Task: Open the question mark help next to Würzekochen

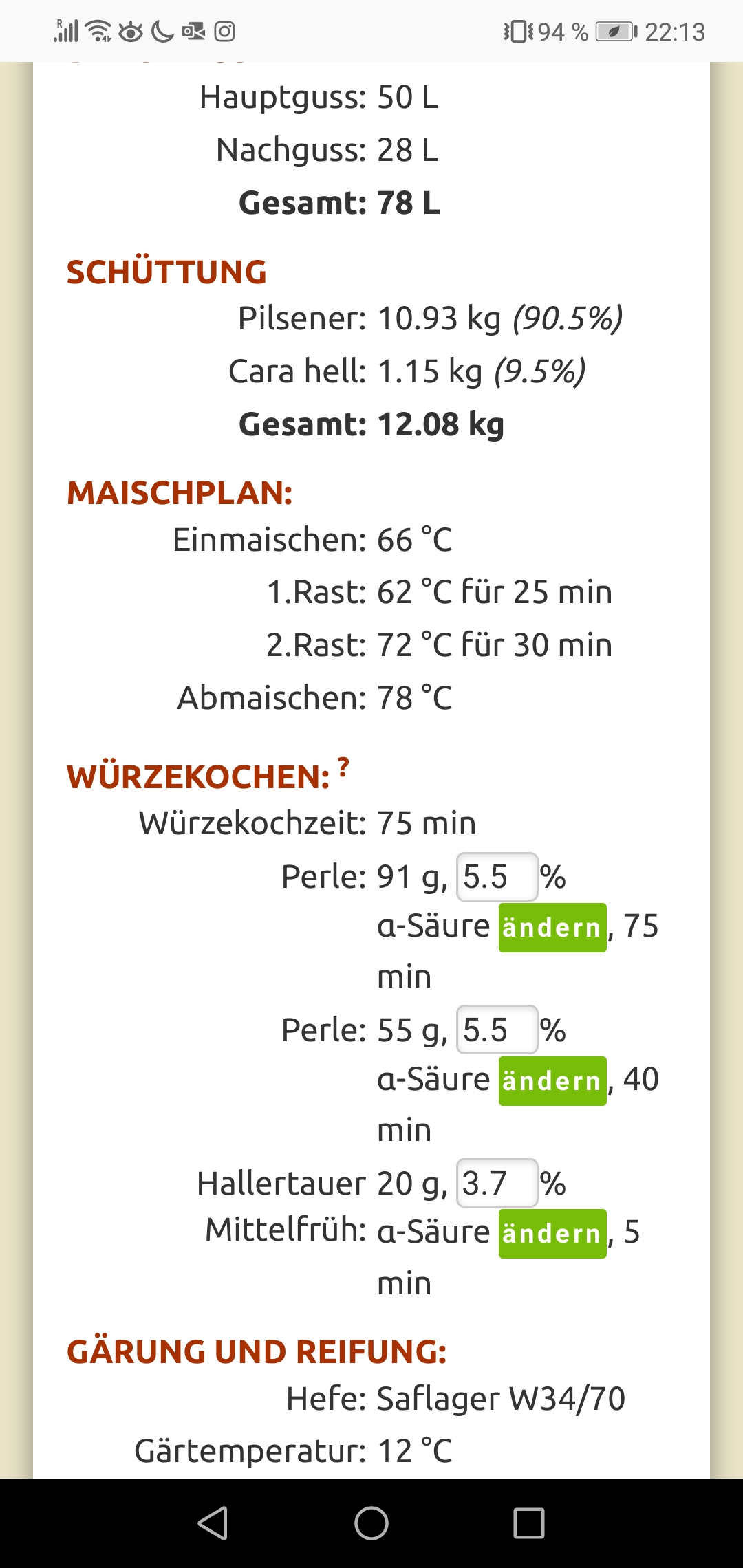Action: pos(343,766)
